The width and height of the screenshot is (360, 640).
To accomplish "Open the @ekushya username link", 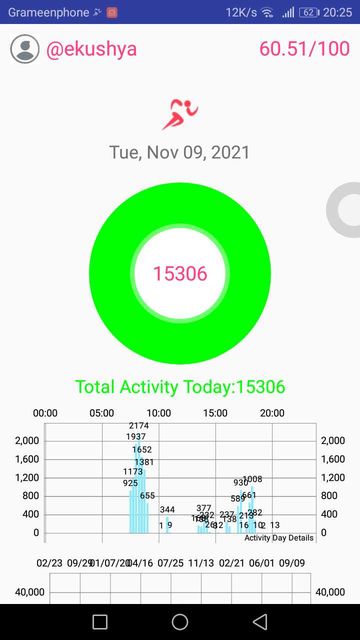I will tap(91, 49).
